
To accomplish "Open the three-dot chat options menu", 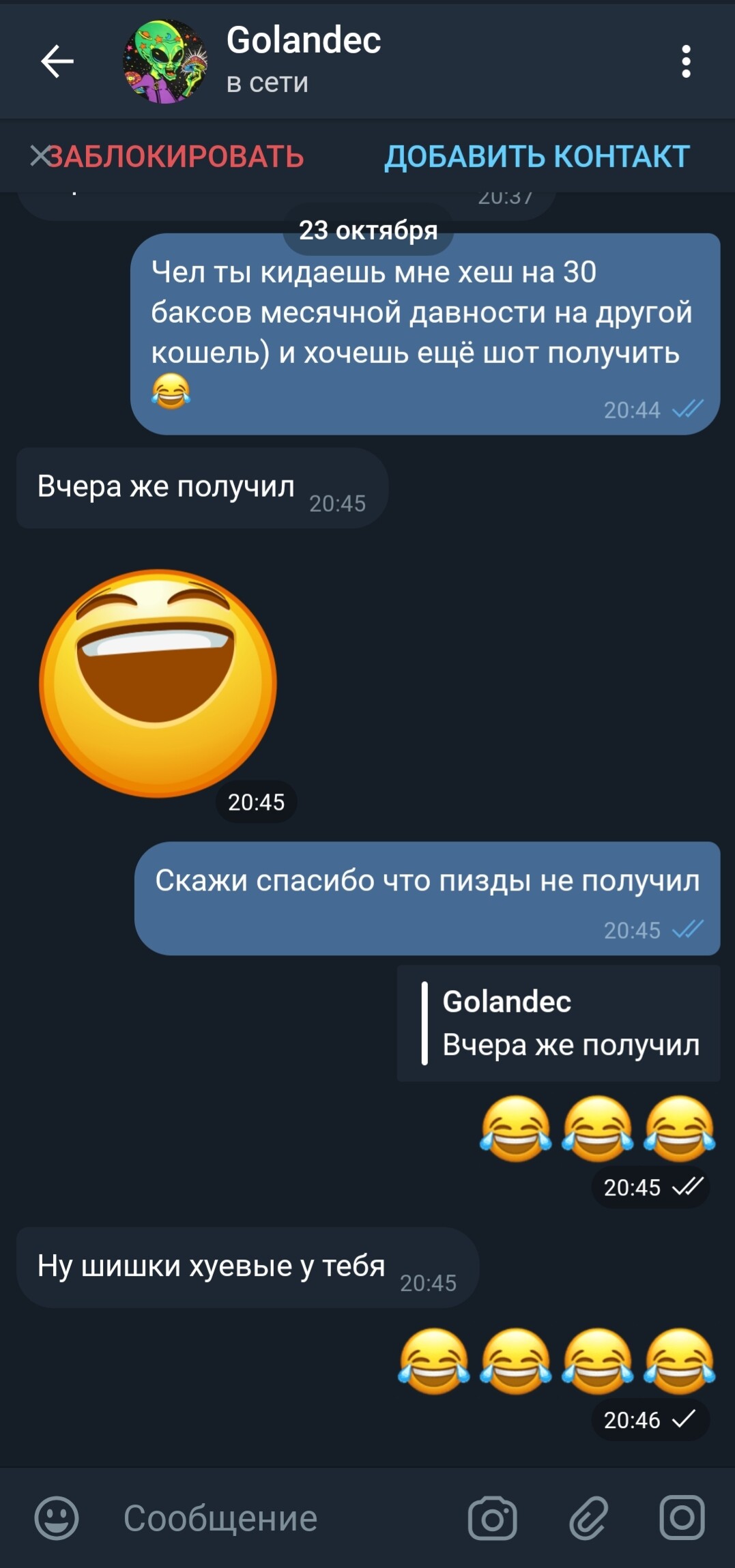I will click(687, 61).
